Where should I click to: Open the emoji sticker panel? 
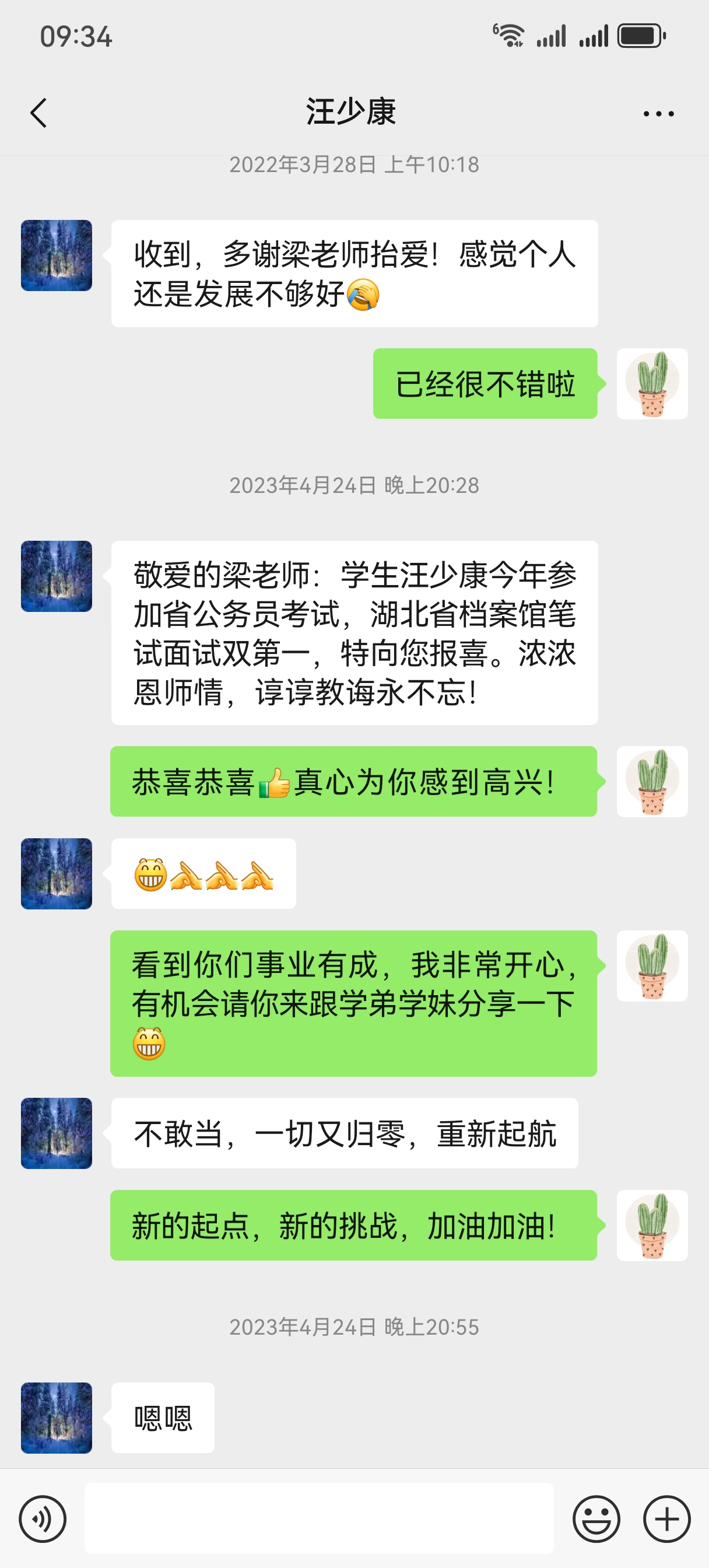point(596,1518)
